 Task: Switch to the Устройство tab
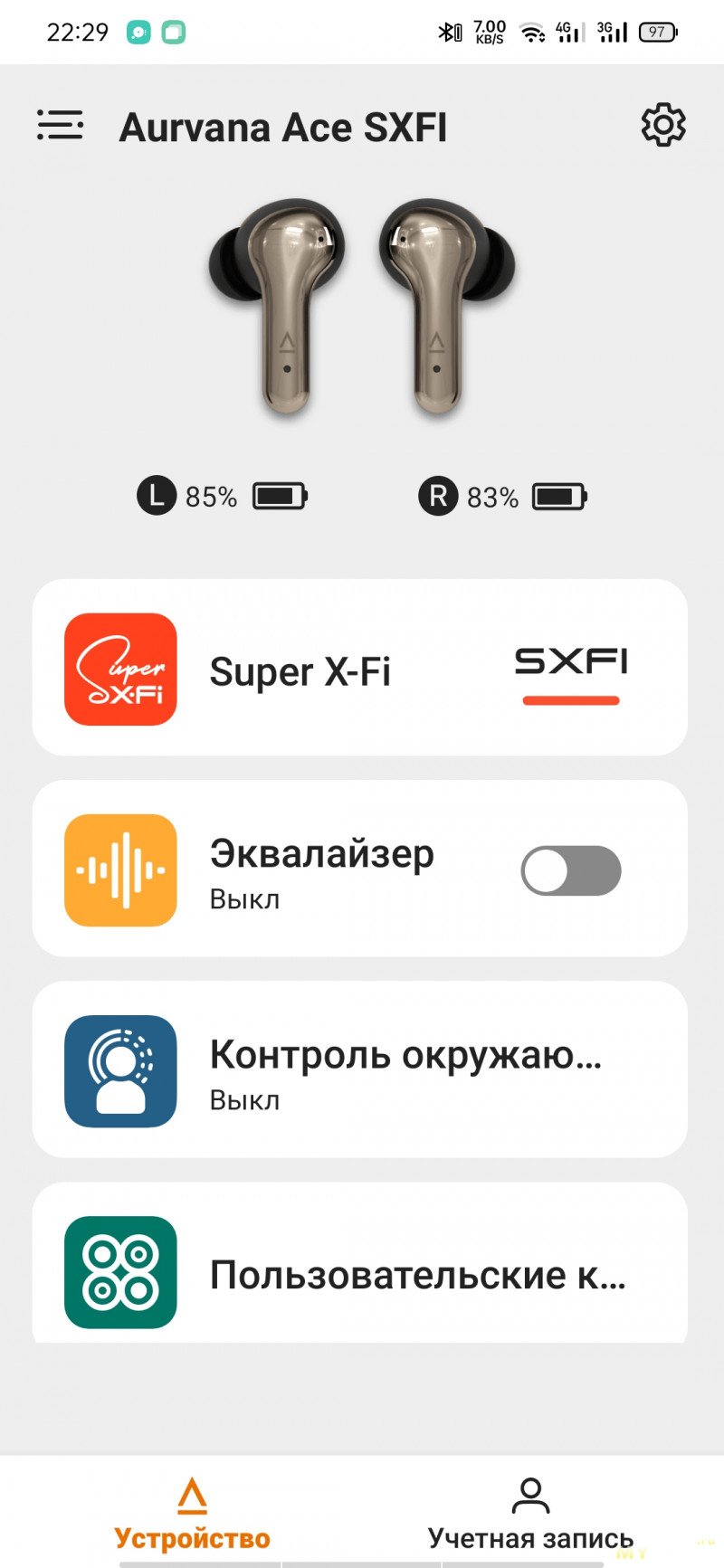[192, 1514]
